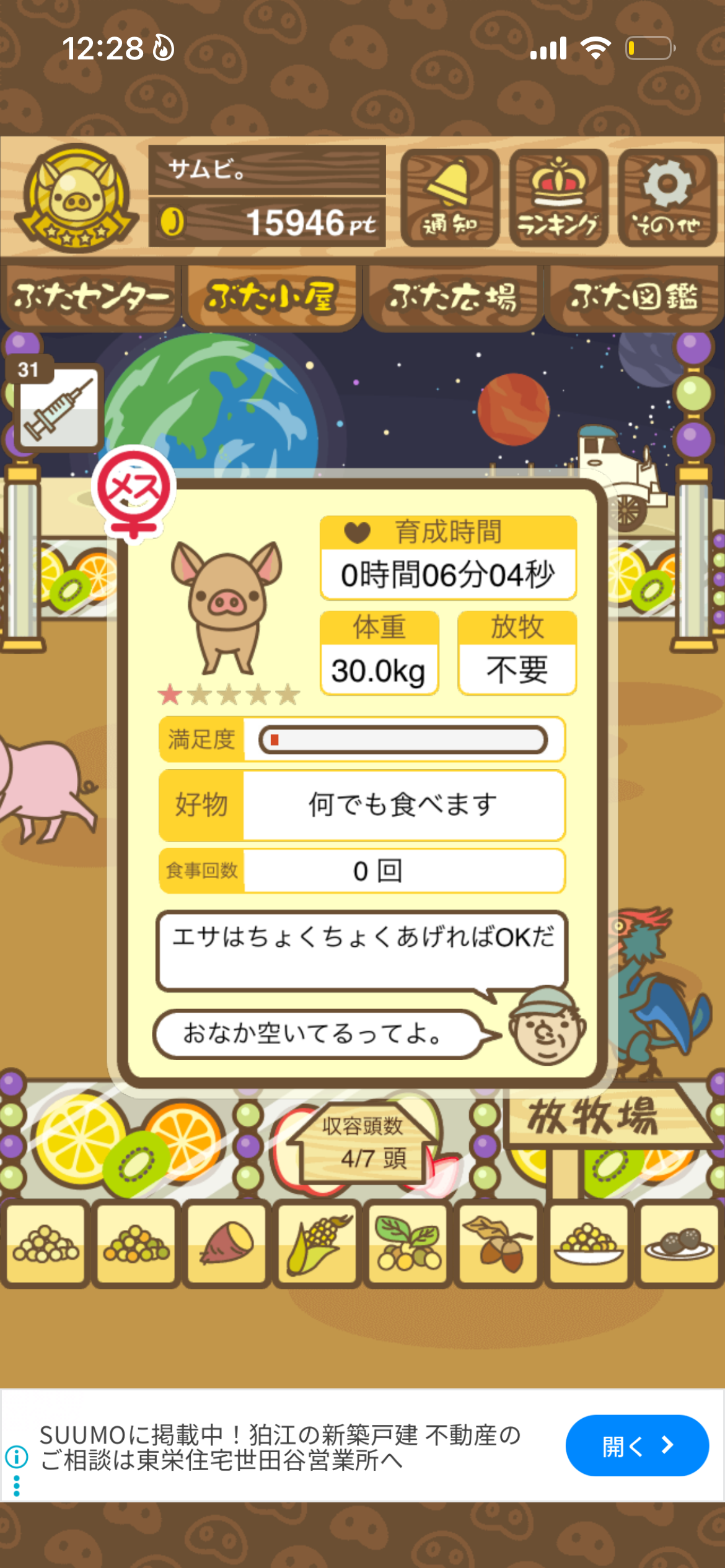
Task: Select the mixed-color pellet feed
Action: tap(136, 1244)
